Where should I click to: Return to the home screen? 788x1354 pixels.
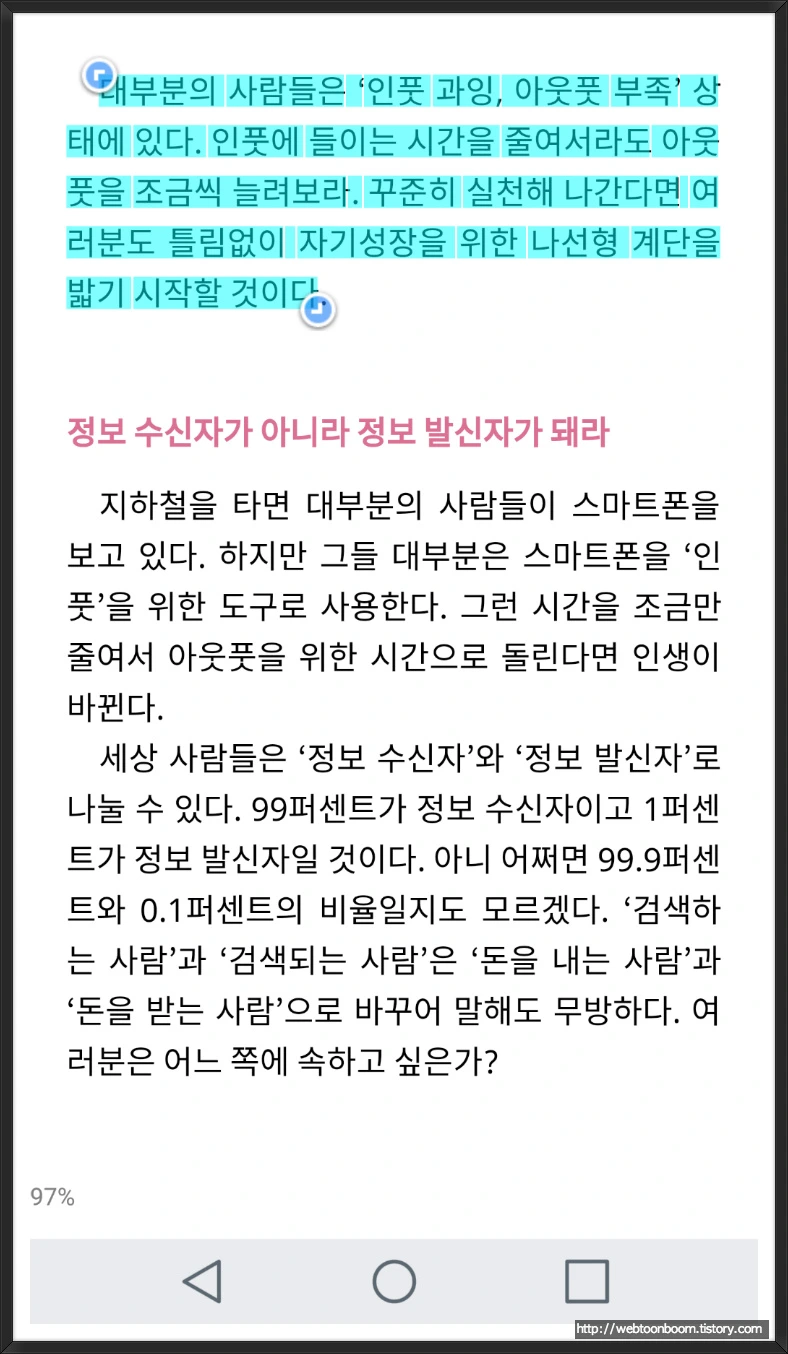click(x=394, y=1280)
